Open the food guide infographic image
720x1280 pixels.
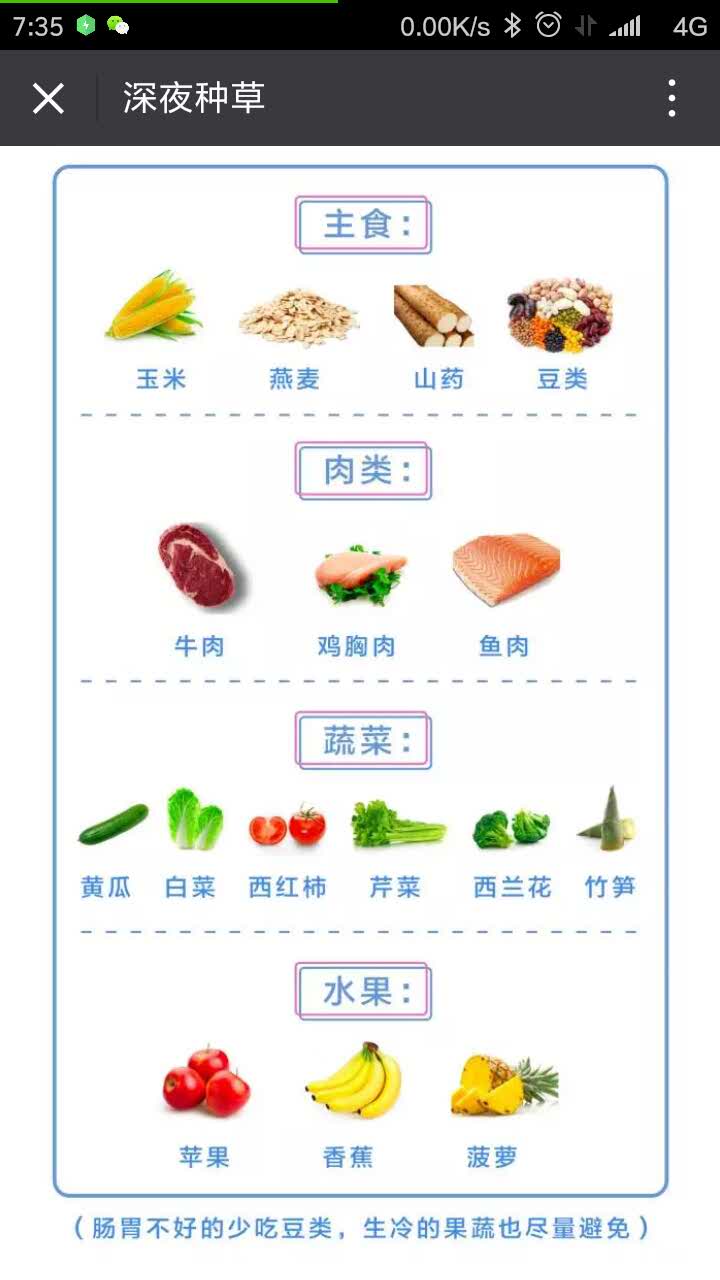[x=360, y=680]
